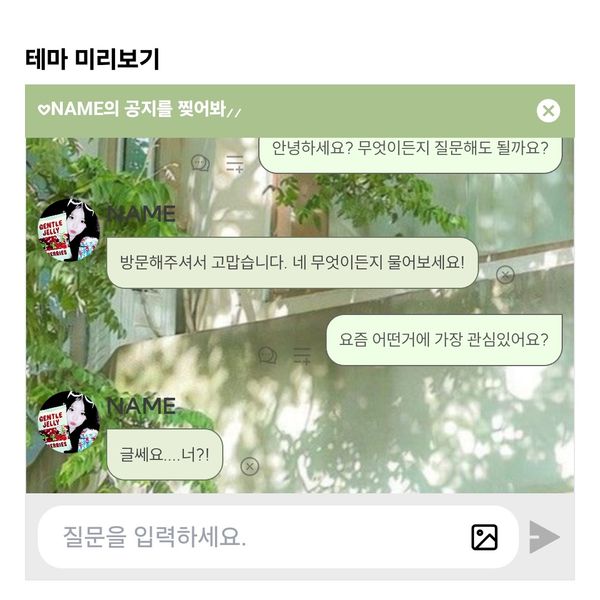Send the question
This screenshot has width=600, height=600.
(544, 537)
